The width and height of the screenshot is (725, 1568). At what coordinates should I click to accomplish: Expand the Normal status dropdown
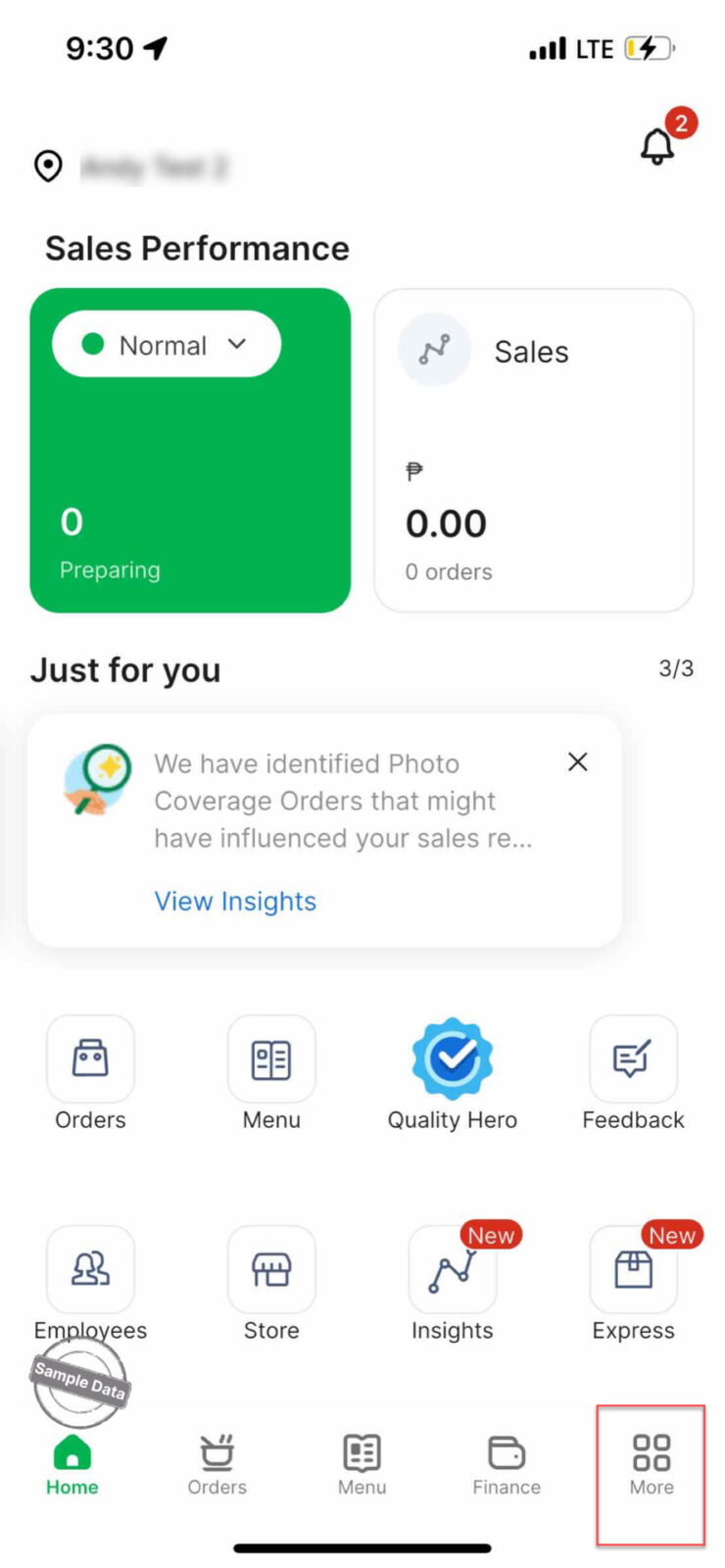[x=167, y=345]
